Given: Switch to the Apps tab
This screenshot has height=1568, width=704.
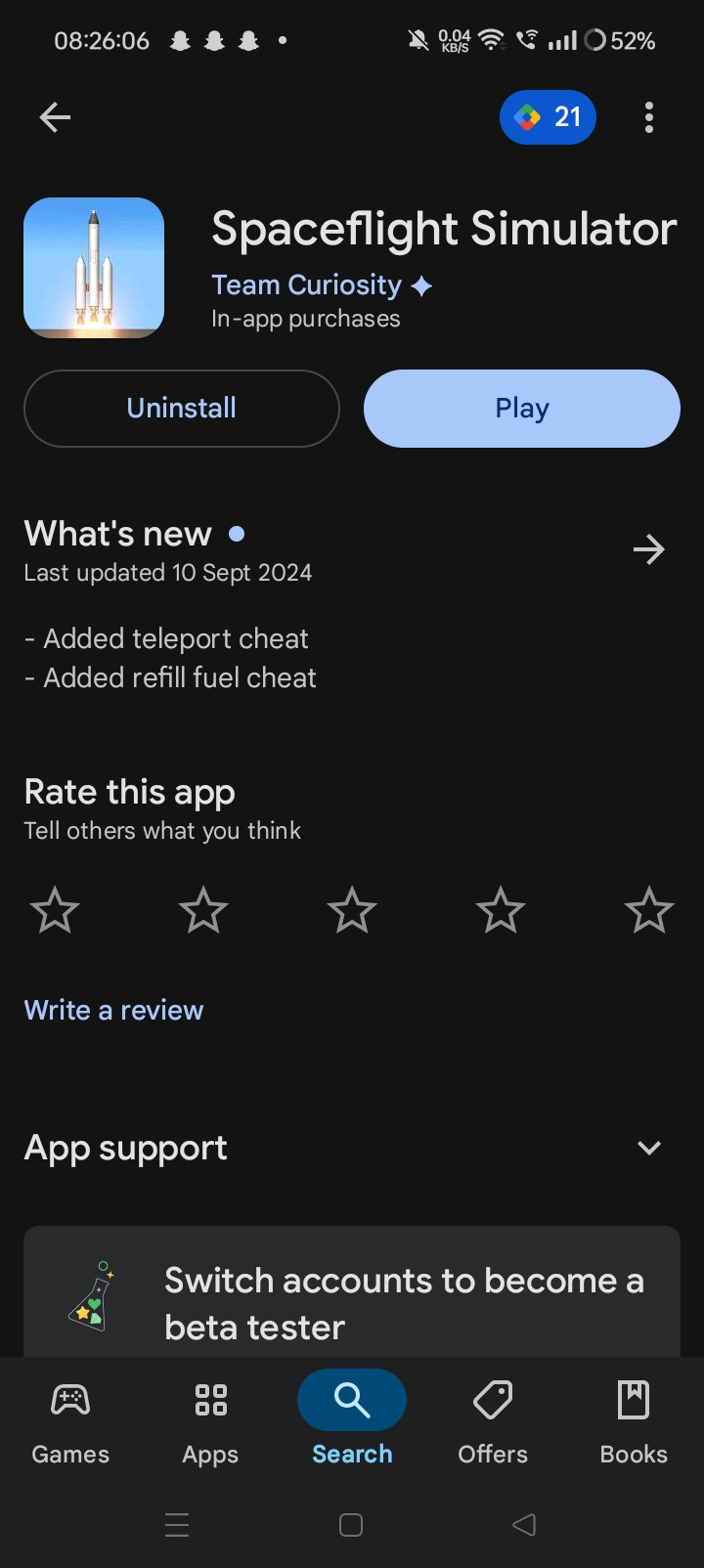Looking at the screenshot, I should 210,1422.
